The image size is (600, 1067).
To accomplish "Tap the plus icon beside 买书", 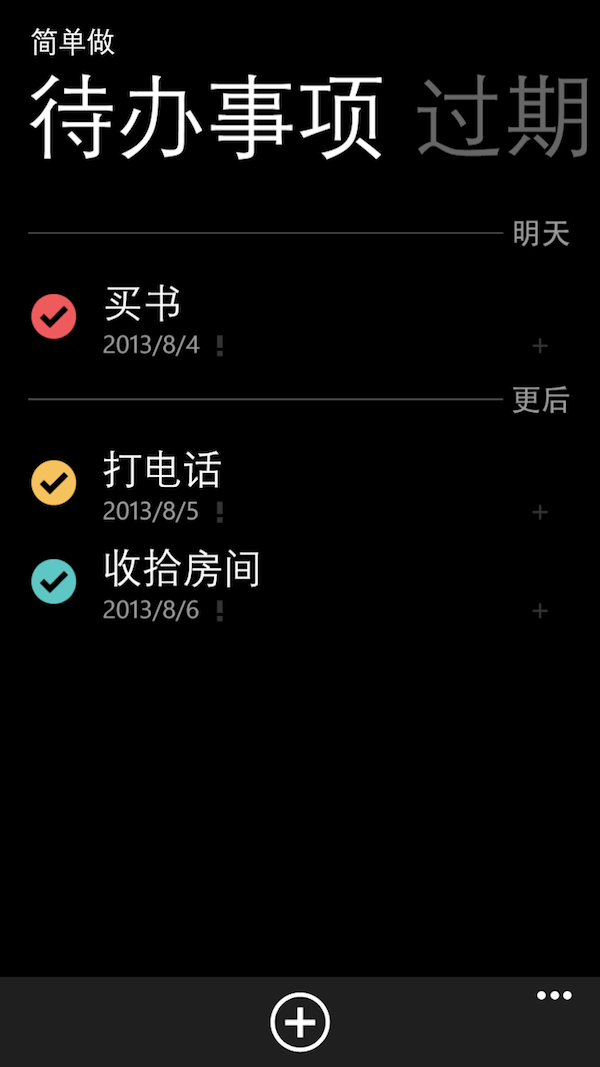I will click(540, 346).
